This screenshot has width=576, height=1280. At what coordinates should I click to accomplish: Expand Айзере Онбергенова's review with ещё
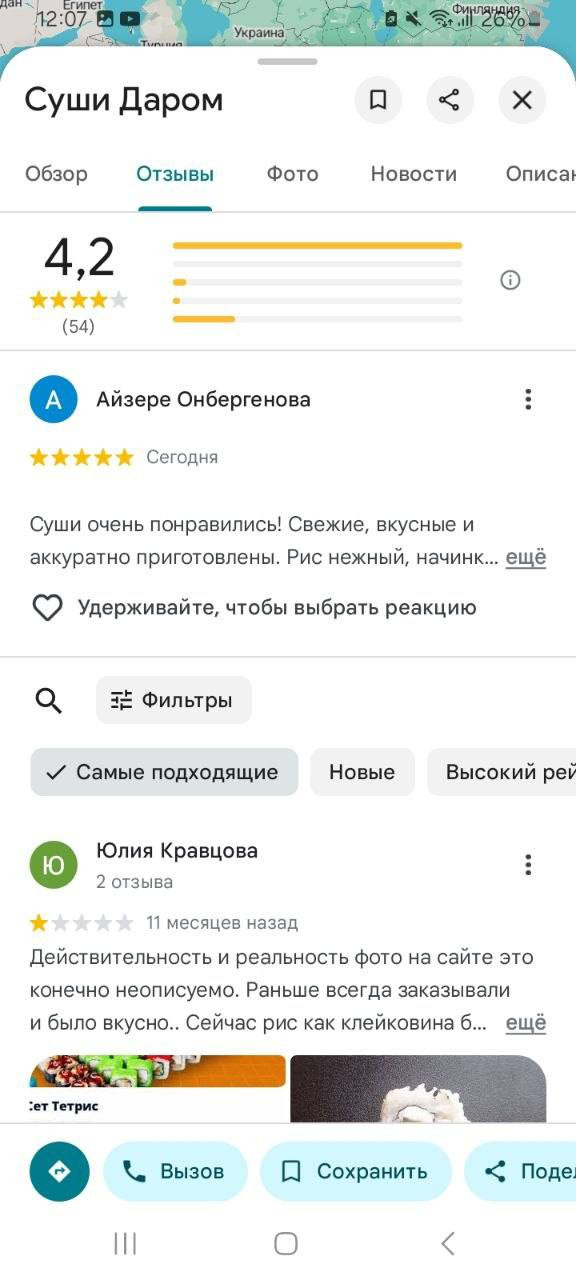pos(526,558)
